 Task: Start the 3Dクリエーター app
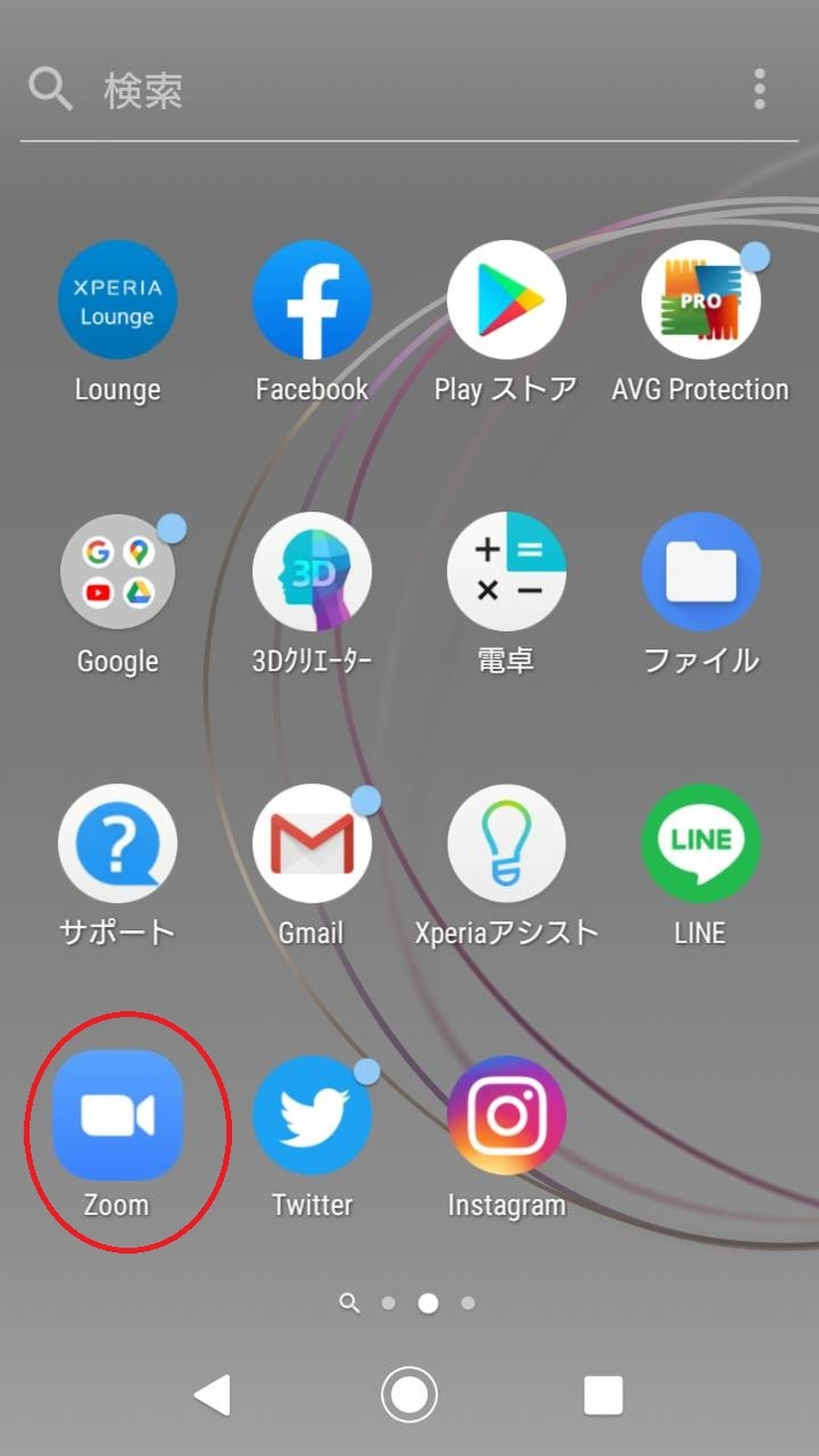312,572
